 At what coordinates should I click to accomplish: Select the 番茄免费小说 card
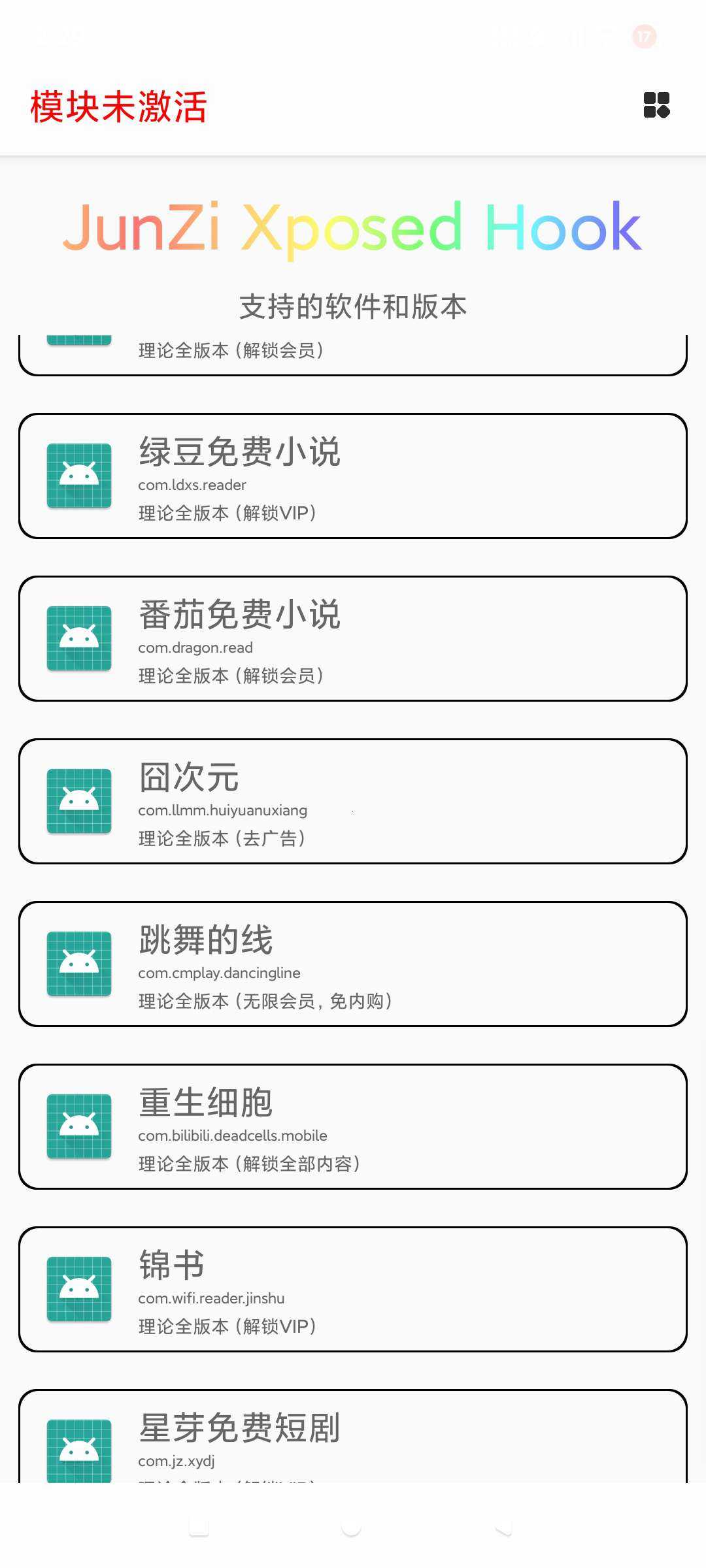click(x=353, y=638)
